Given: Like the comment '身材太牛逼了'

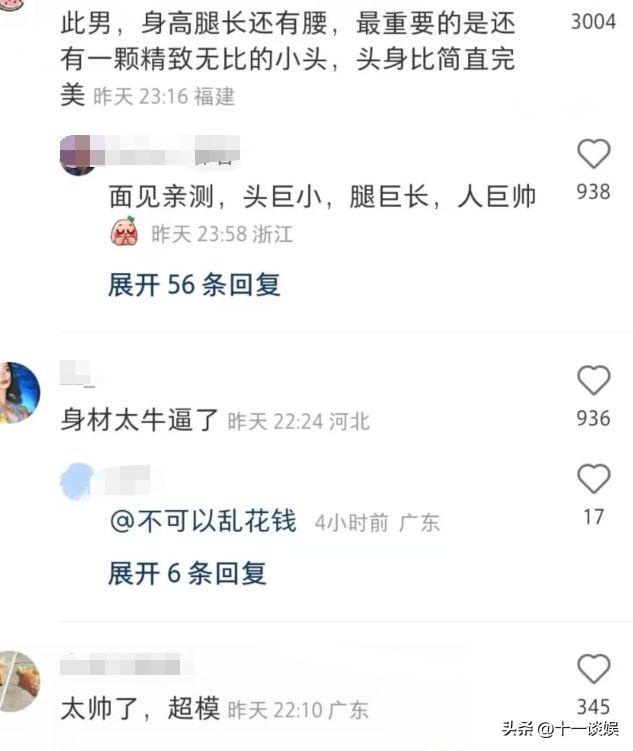Looking at the screenshot, I should pyautogui.click(x=593, y=380).
